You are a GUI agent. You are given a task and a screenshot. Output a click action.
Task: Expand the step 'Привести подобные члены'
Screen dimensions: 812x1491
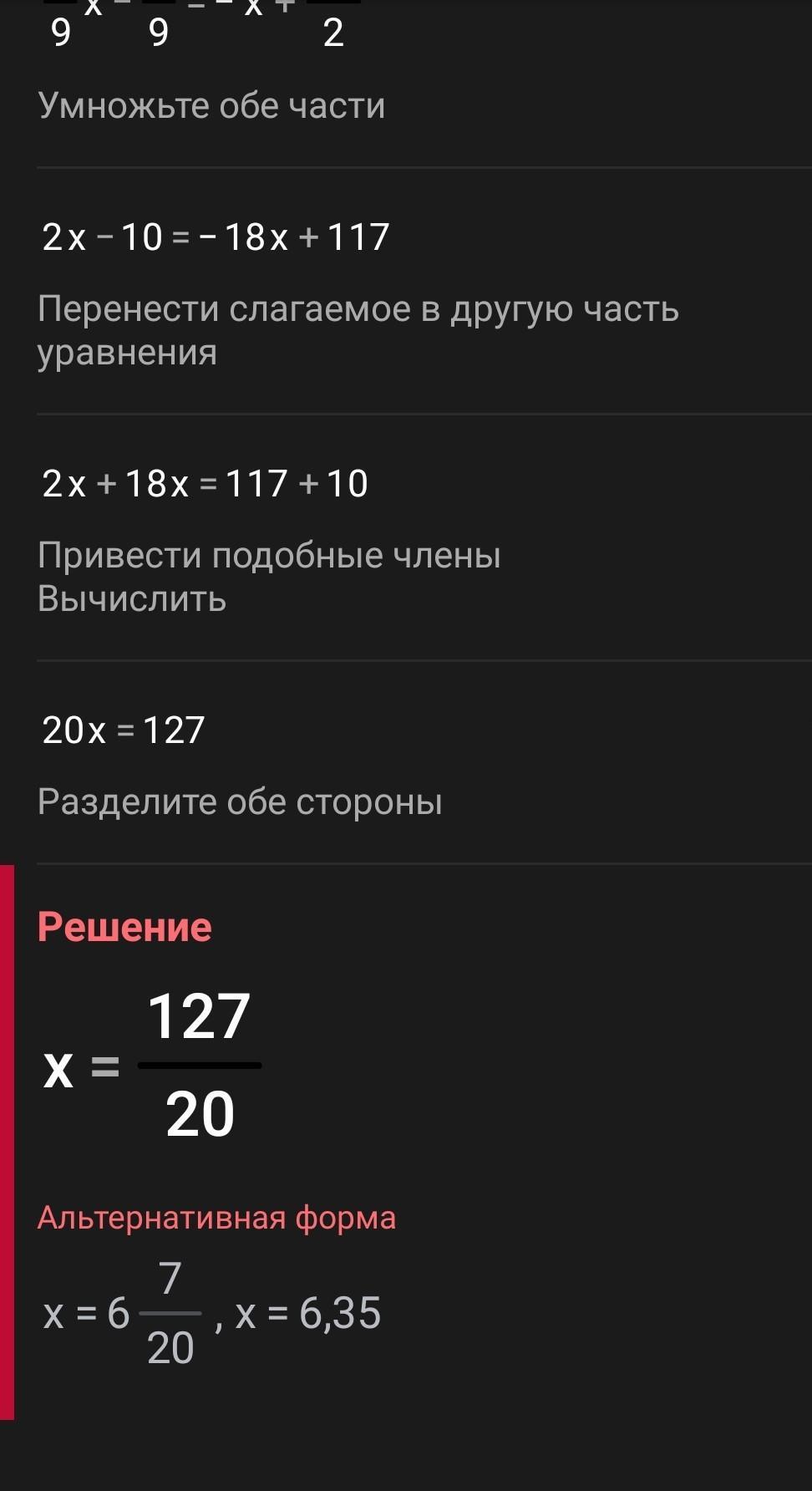point(269,555)
